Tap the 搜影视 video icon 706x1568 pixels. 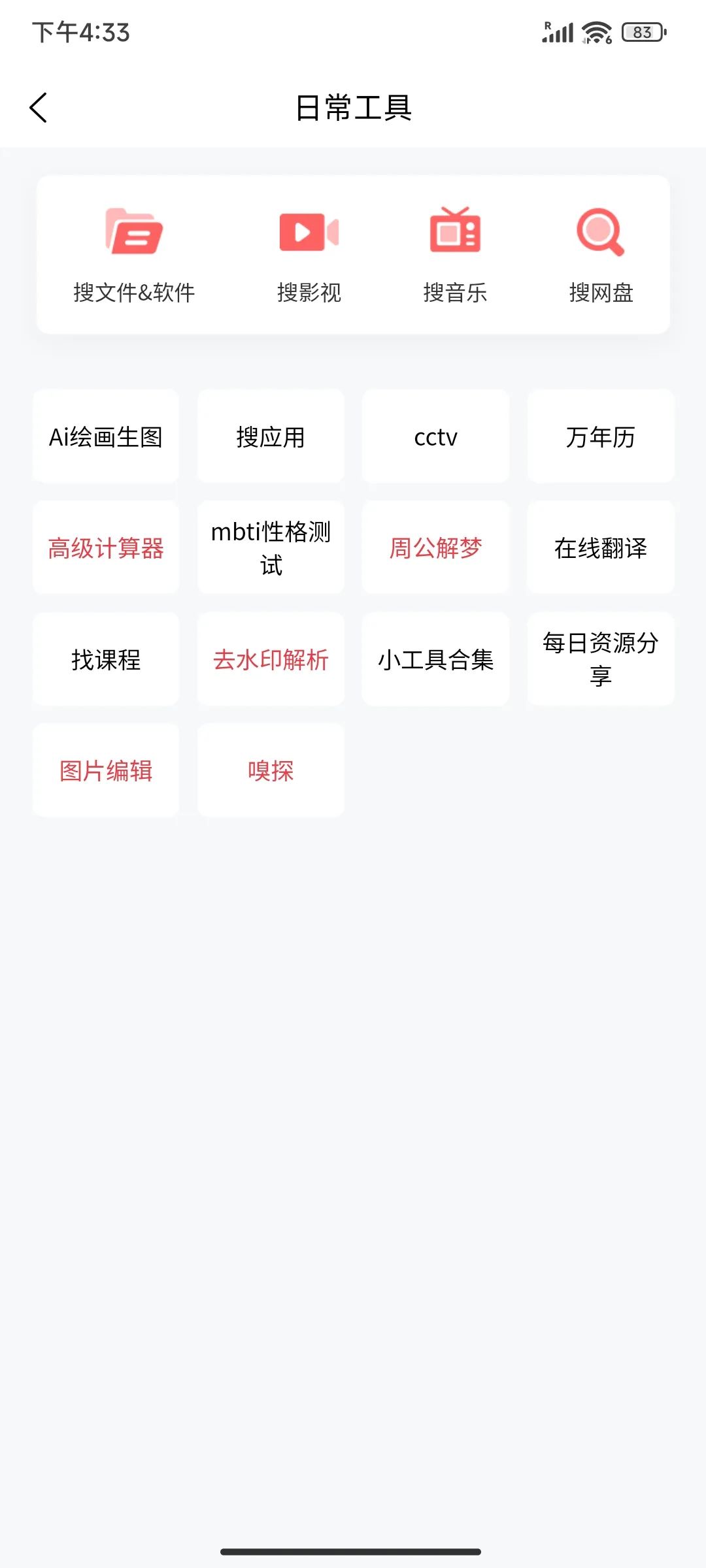pos(307,252)
